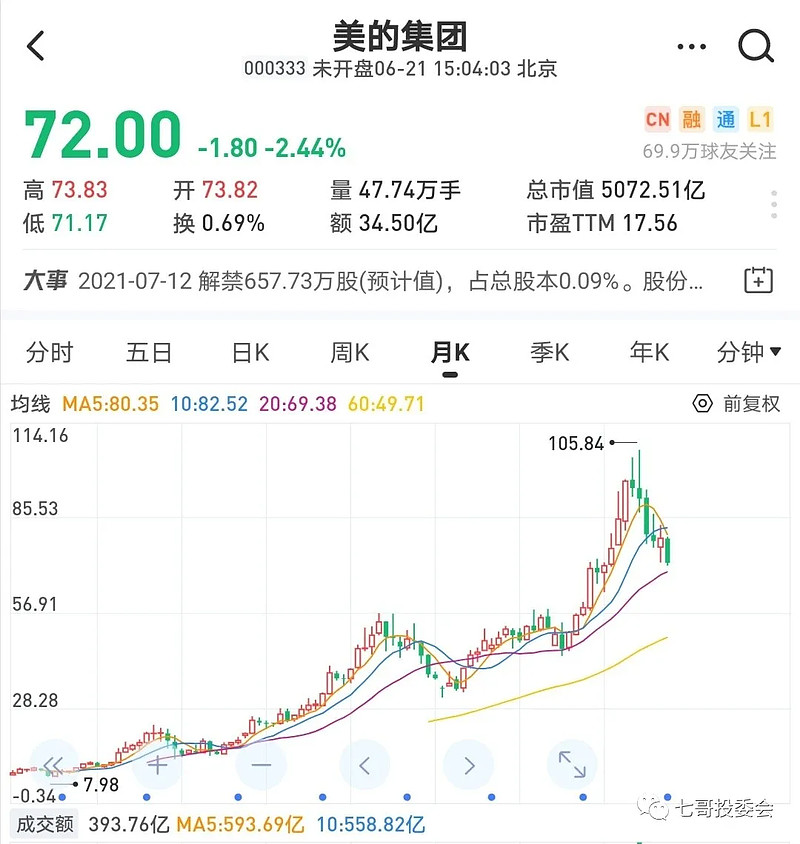The height and width of the screenshot is (844, 800).
Task: Expand chart to full screen
Action: click(x=572, y=765)
